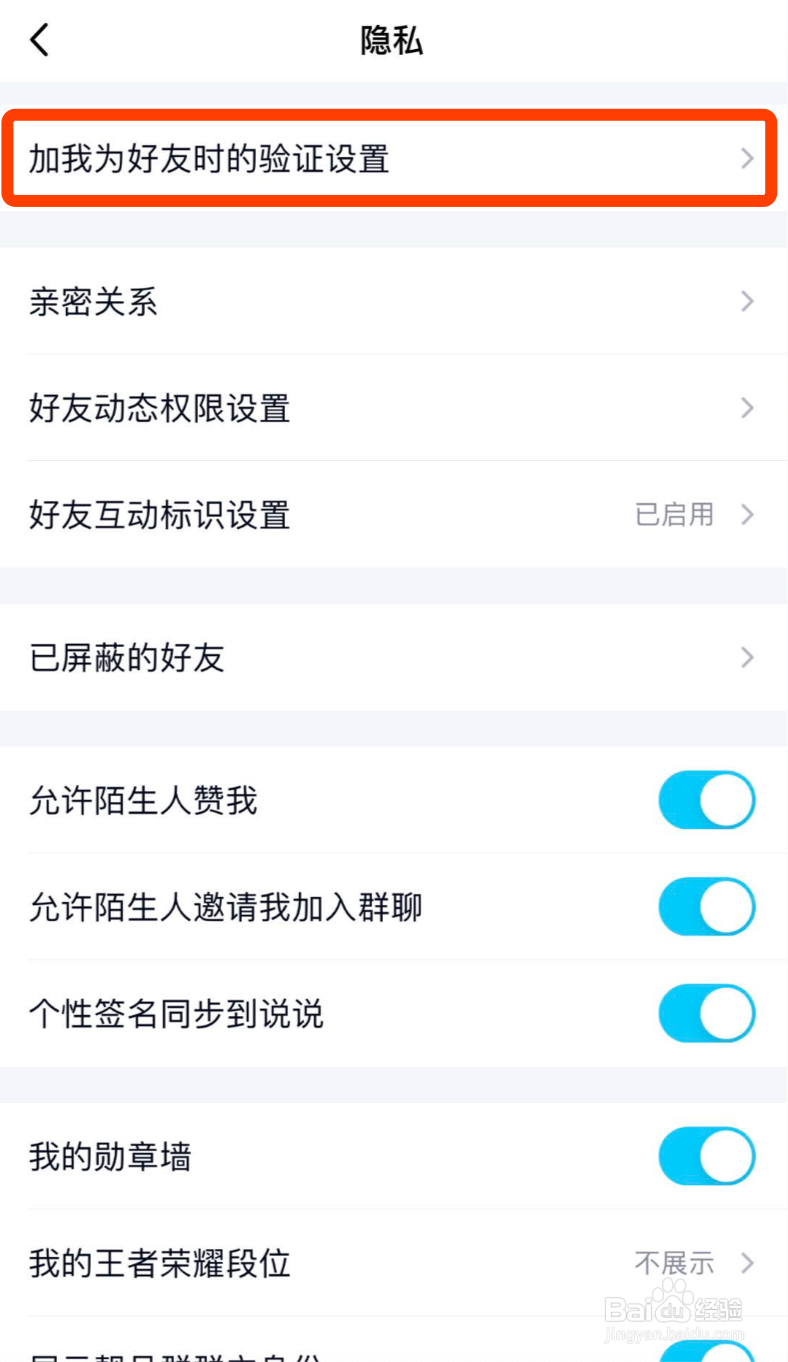This screenshot has width=788, height=1362.
Task: Open 我的王者荣耀段位 setting
Action: tap(390, 1263)
